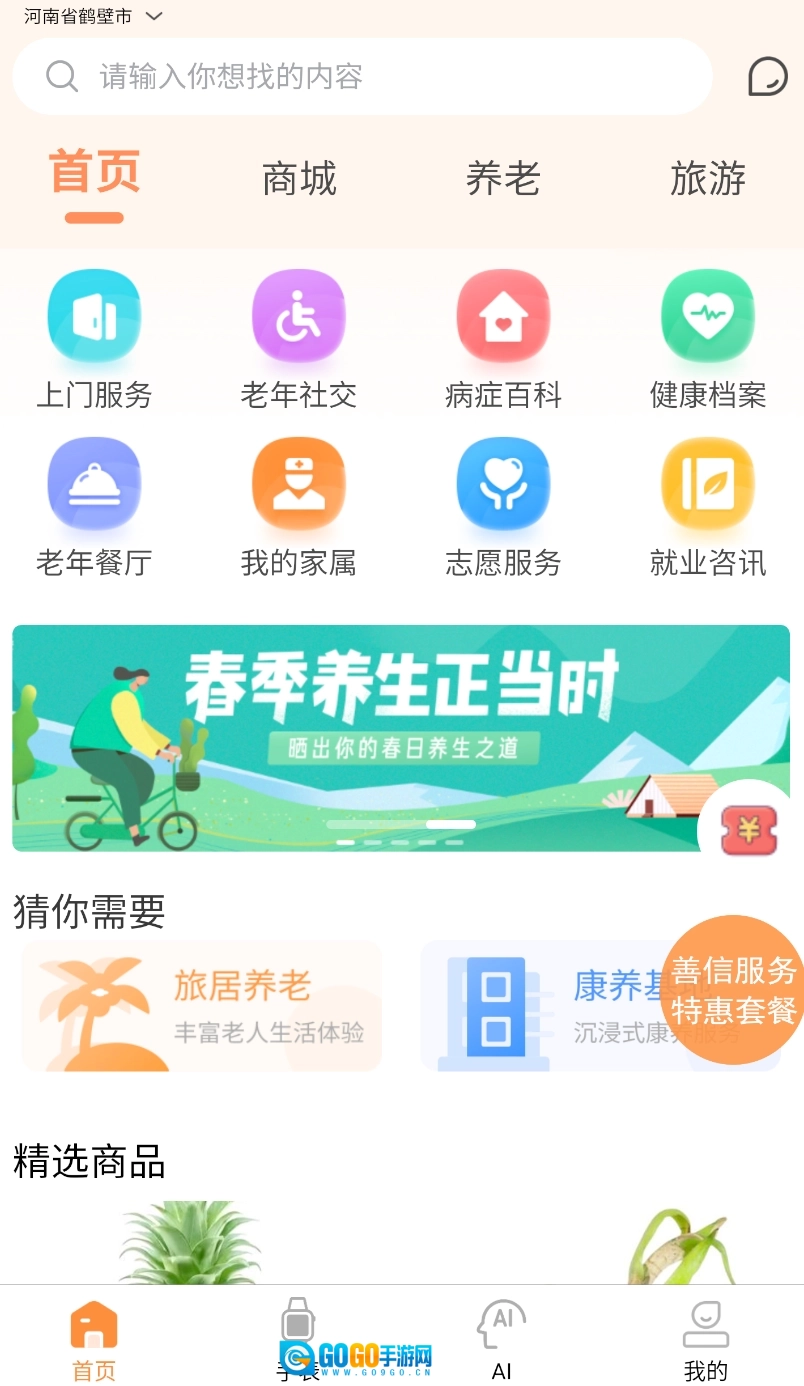
Task: Switch to the AI bottom tab
Action: [502, 1341]
